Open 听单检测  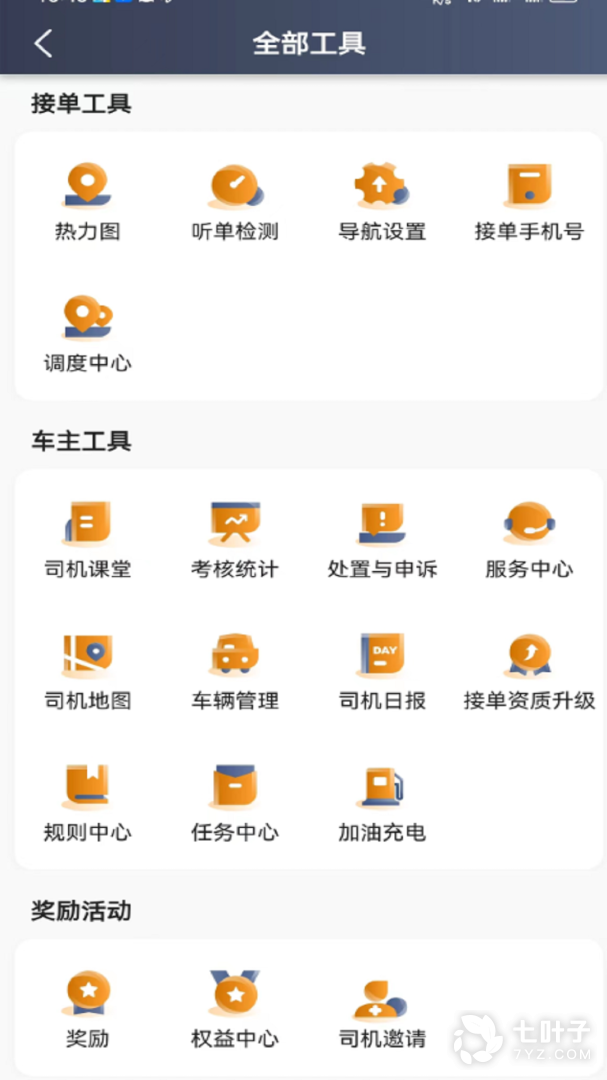(x=235, y=202)
